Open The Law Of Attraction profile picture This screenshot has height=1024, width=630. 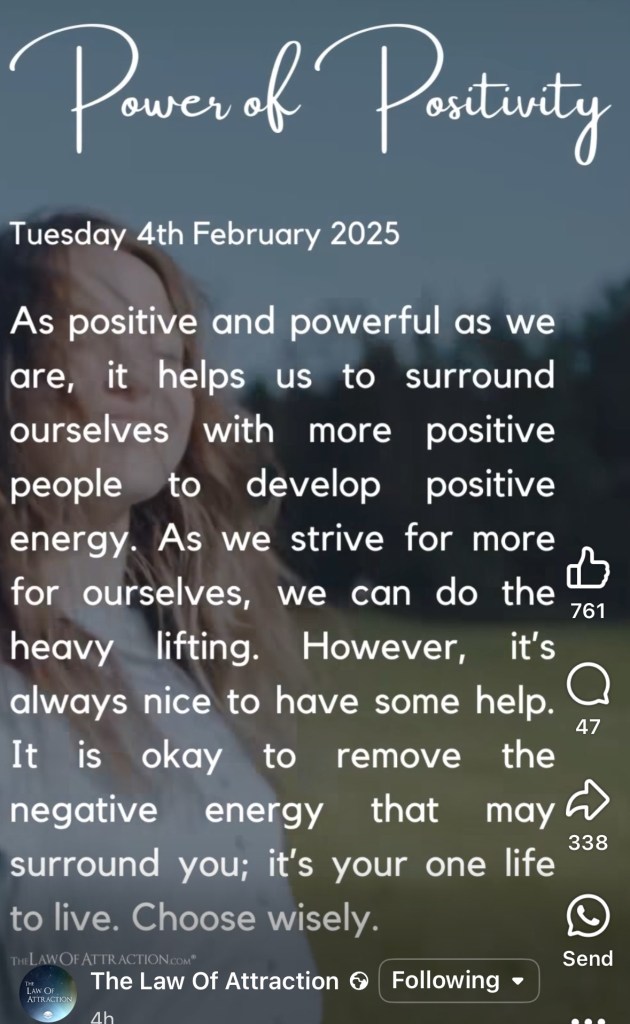point(48,994)
